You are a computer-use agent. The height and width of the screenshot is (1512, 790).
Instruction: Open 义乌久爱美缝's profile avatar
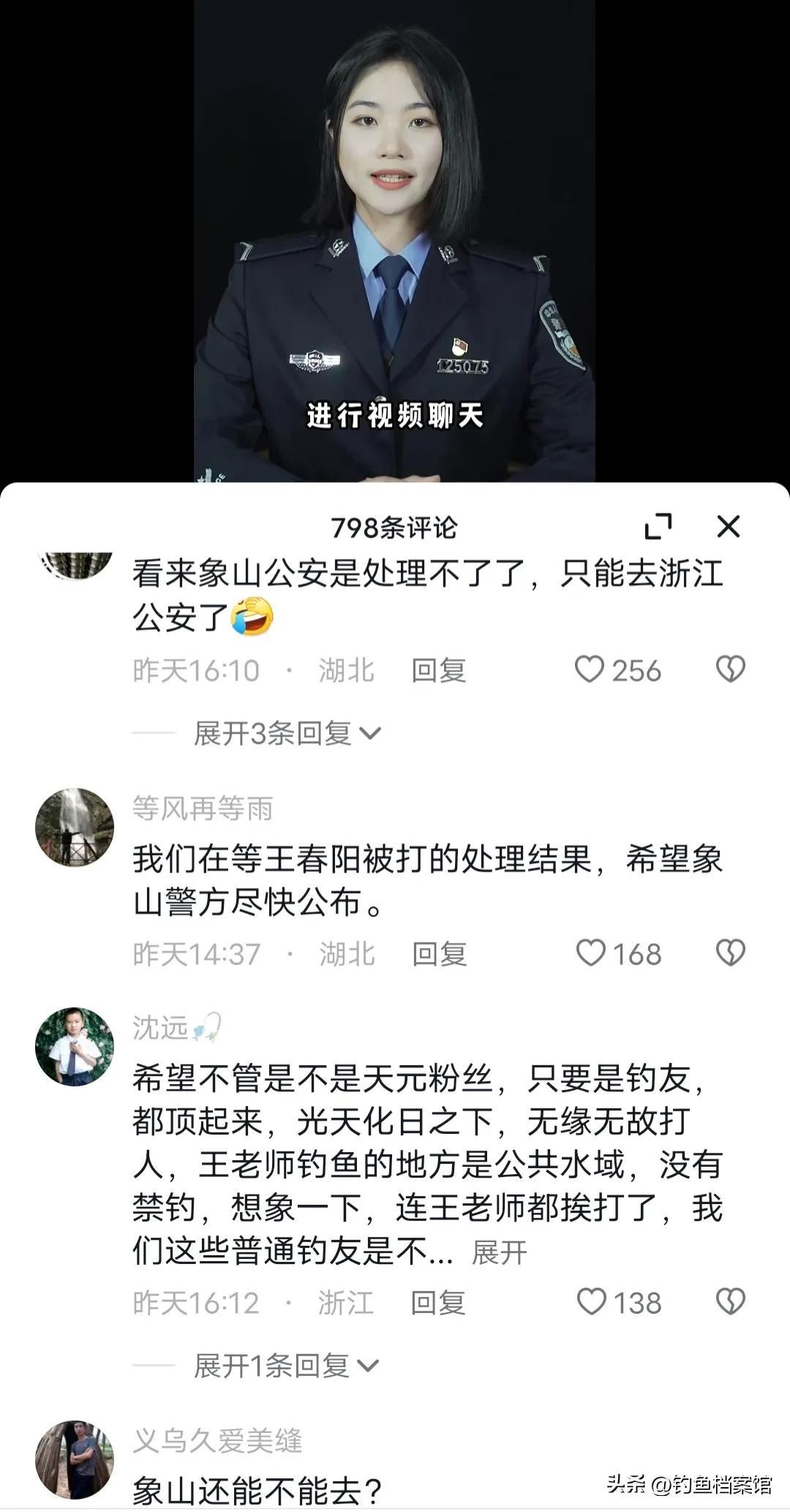tap(75, 1459)
